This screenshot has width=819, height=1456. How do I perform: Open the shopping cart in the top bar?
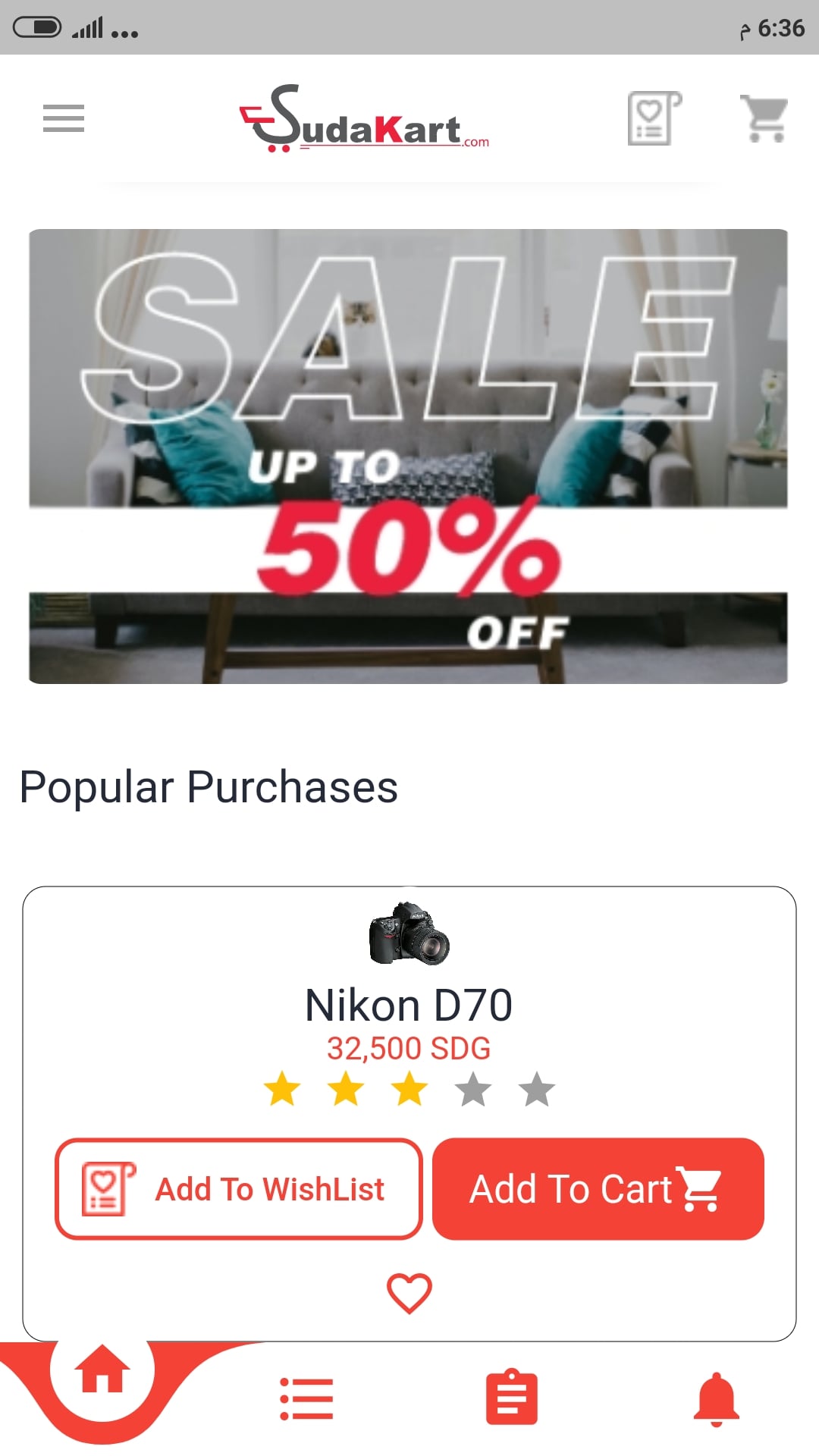(x=764, y=118)
